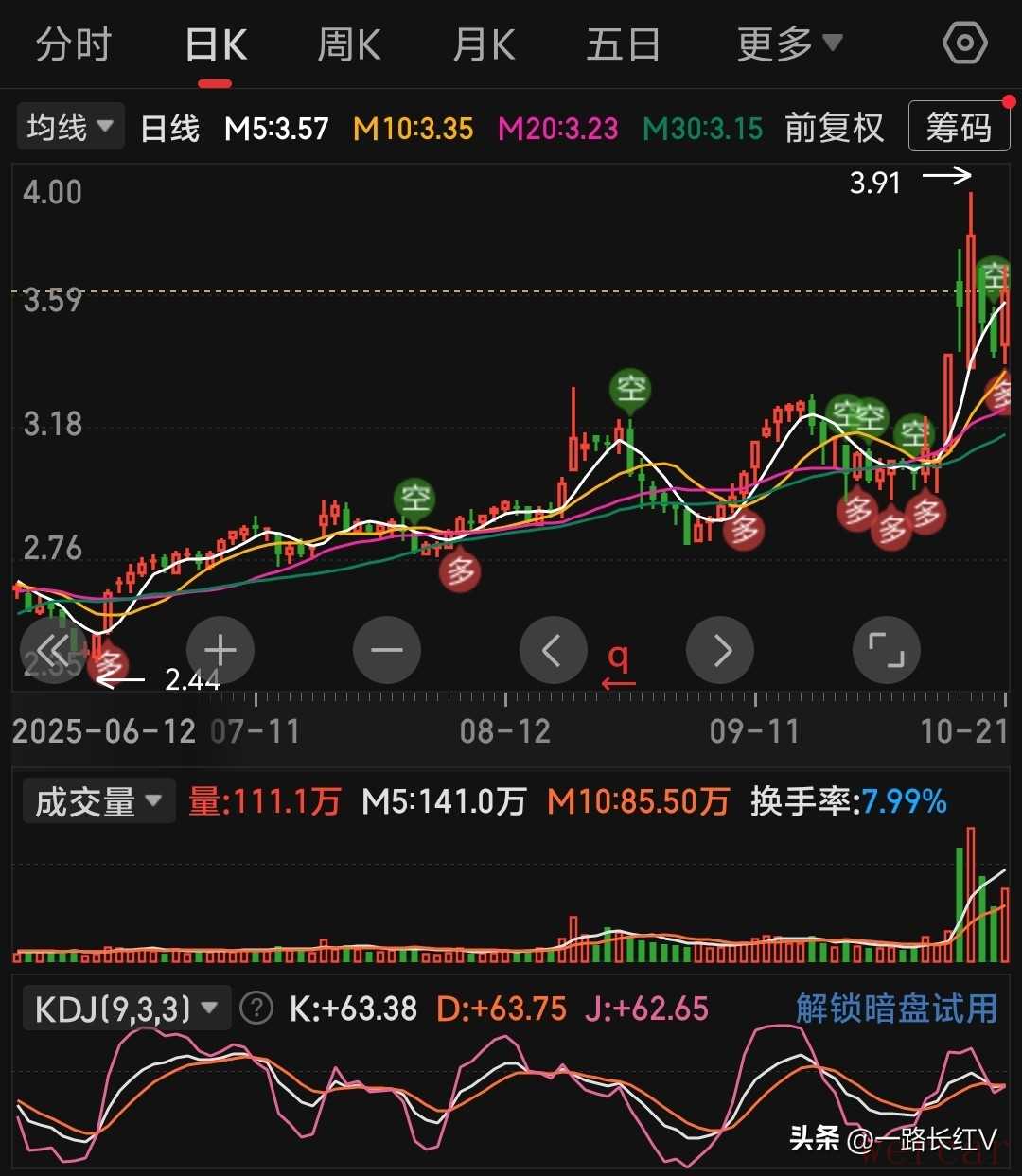Open chart settings hexagon icon
The image size is (1022, 1176).
[965, 44]
